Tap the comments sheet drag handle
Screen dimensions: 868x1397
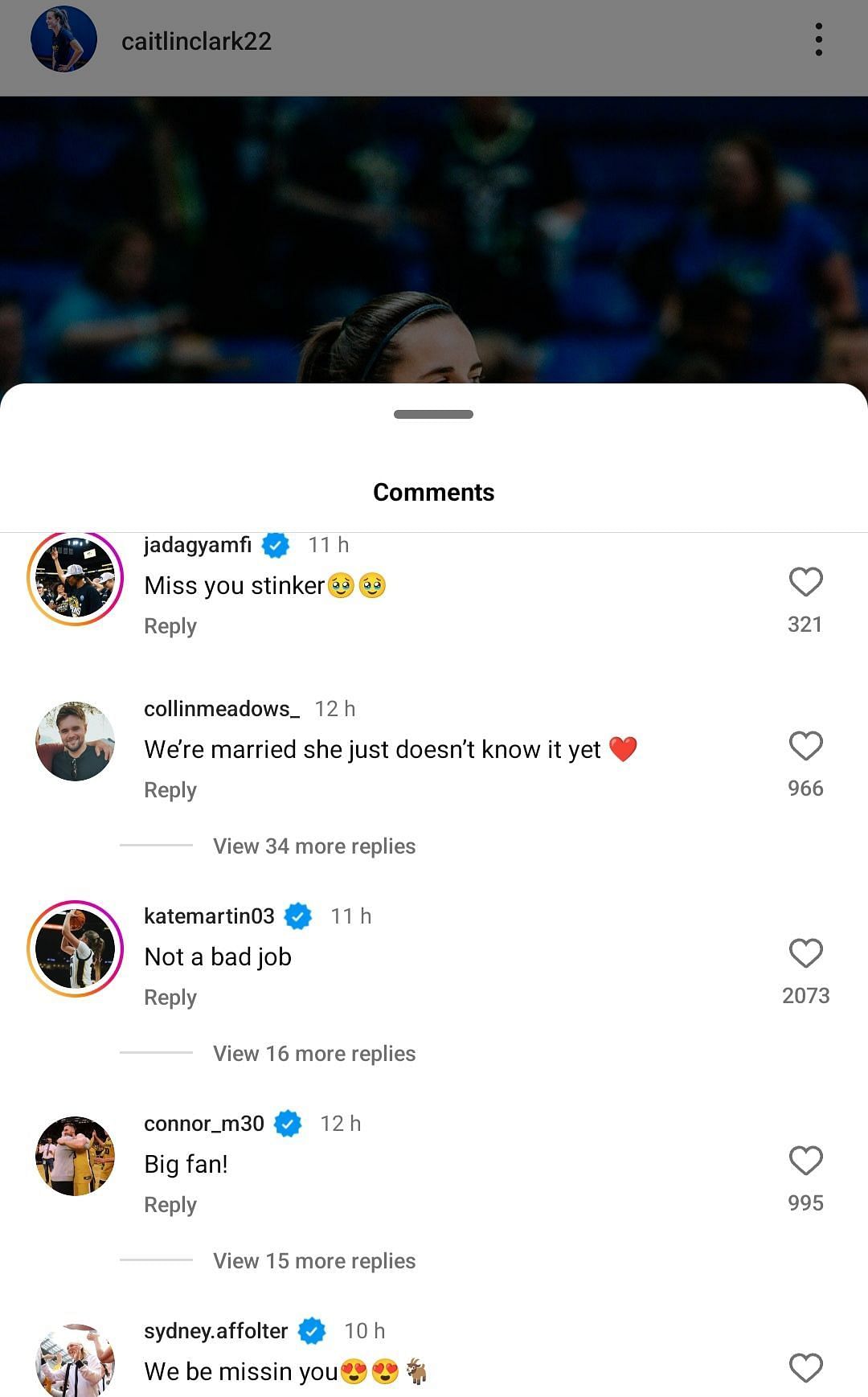[433, 415]
